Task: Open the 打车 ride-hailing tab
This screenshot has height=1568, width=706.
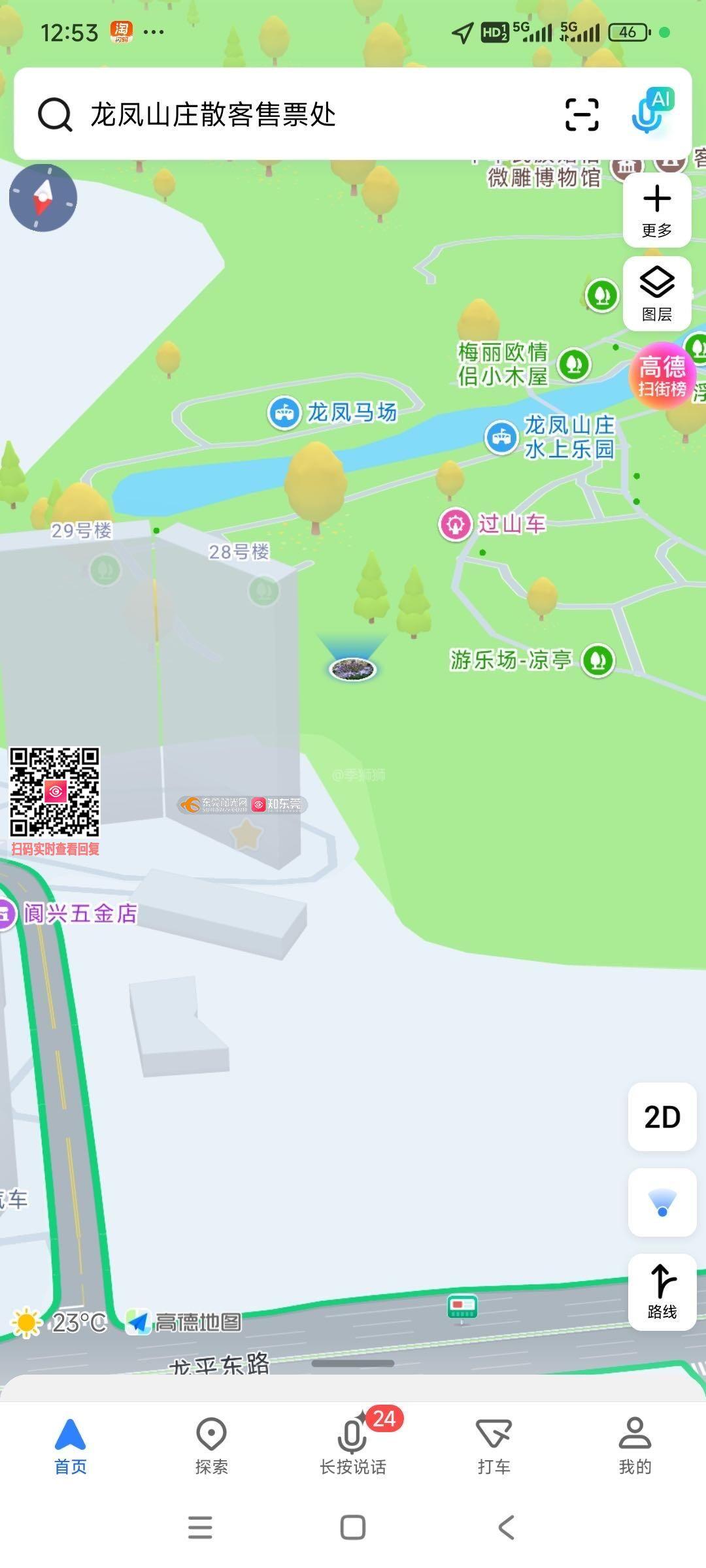Action: [x=494, y=1446]
